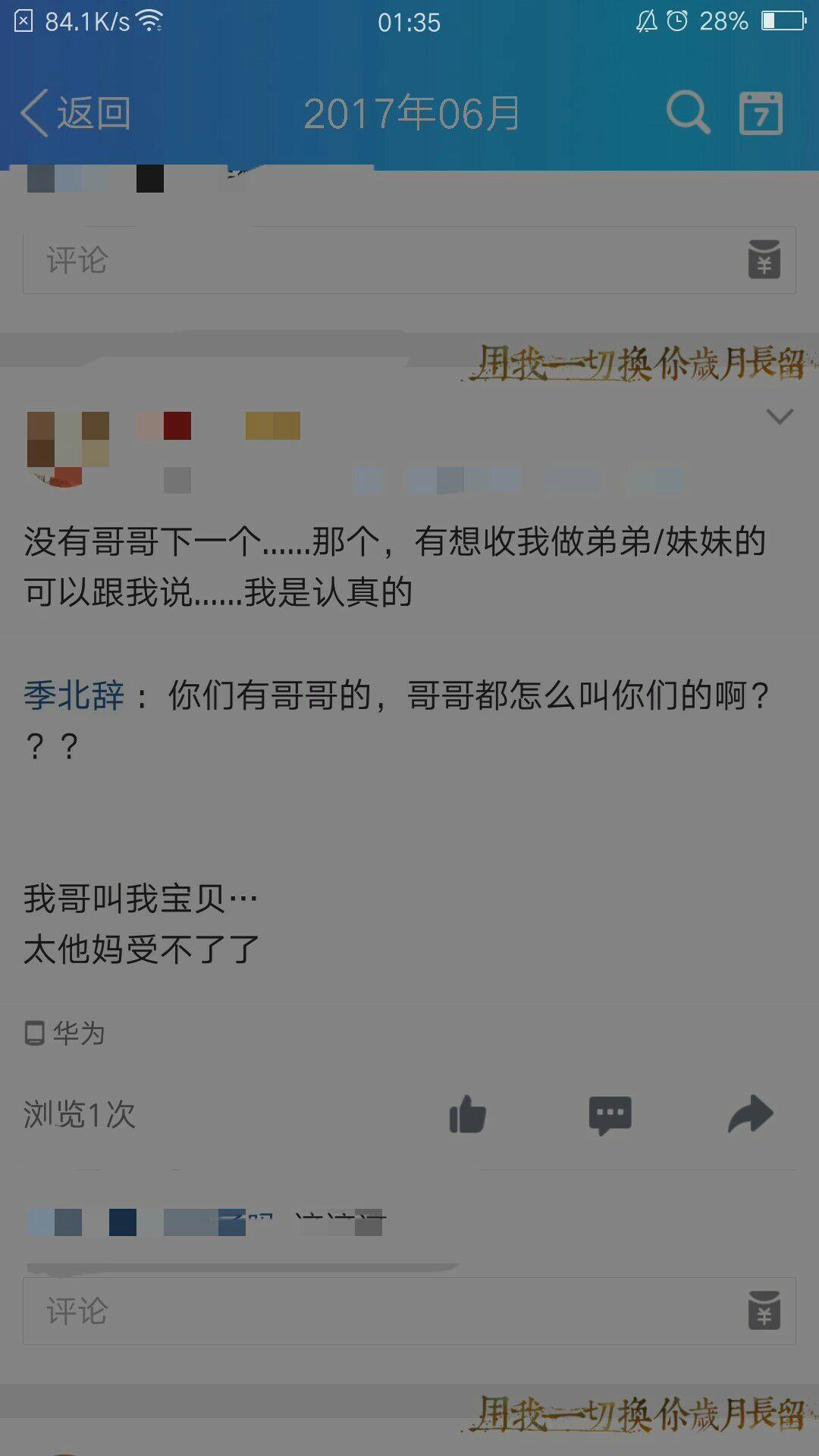819x1456 pixels.
Task: Go back using the 返回 menu item
Action: (x=91, y=112)
